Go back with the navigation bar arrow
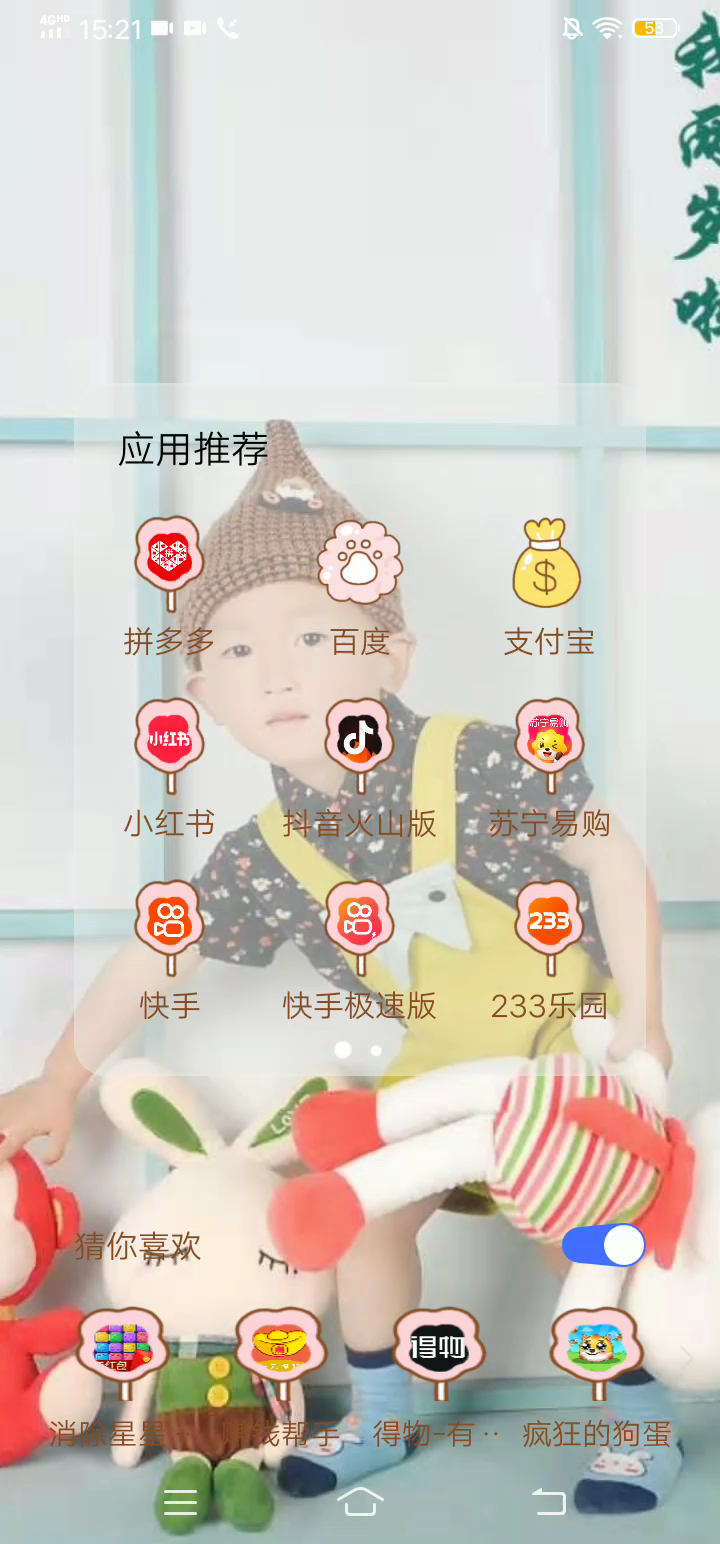720x1544 pixels. tap(548, 1501)
